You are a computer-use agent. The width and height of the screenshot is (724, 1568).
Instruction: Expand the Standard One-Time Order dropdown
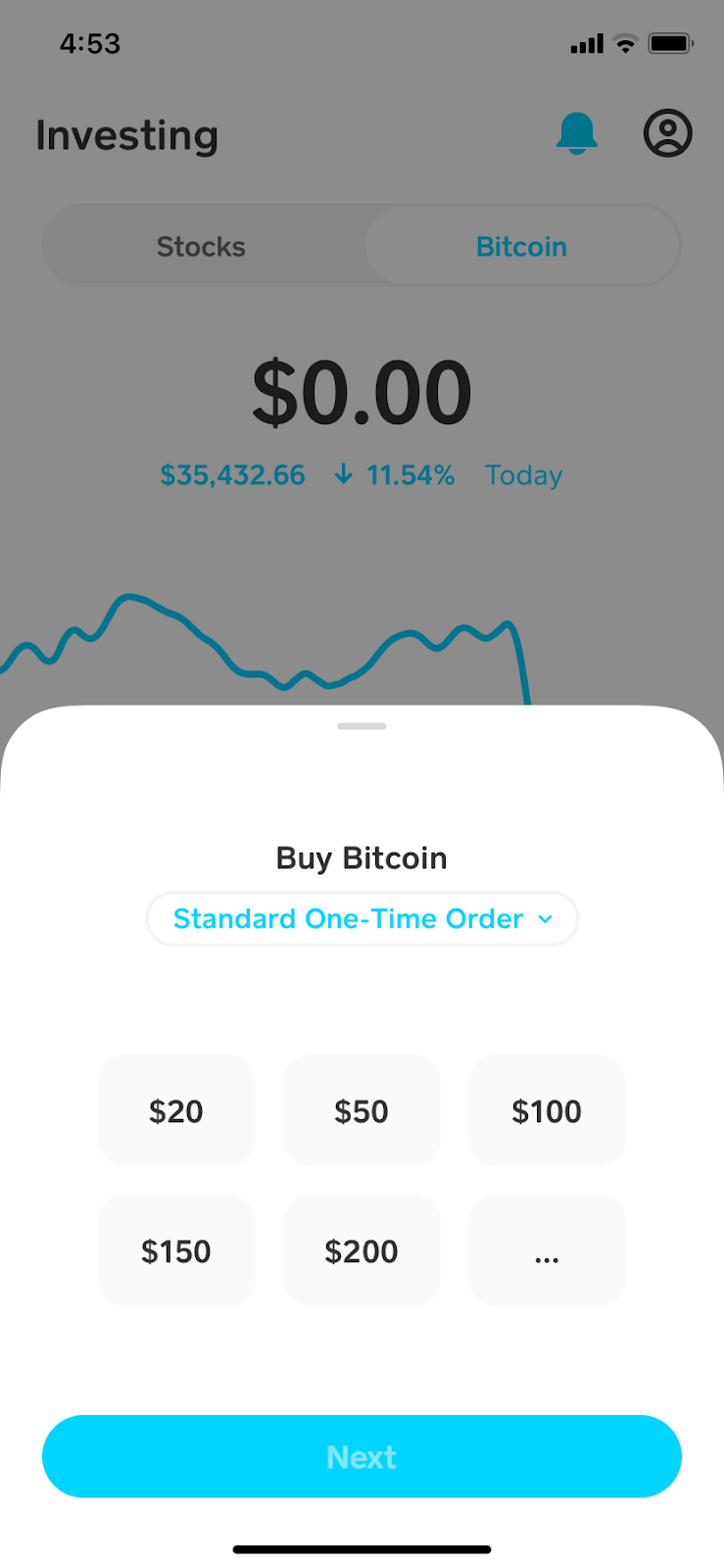point(362,918)
